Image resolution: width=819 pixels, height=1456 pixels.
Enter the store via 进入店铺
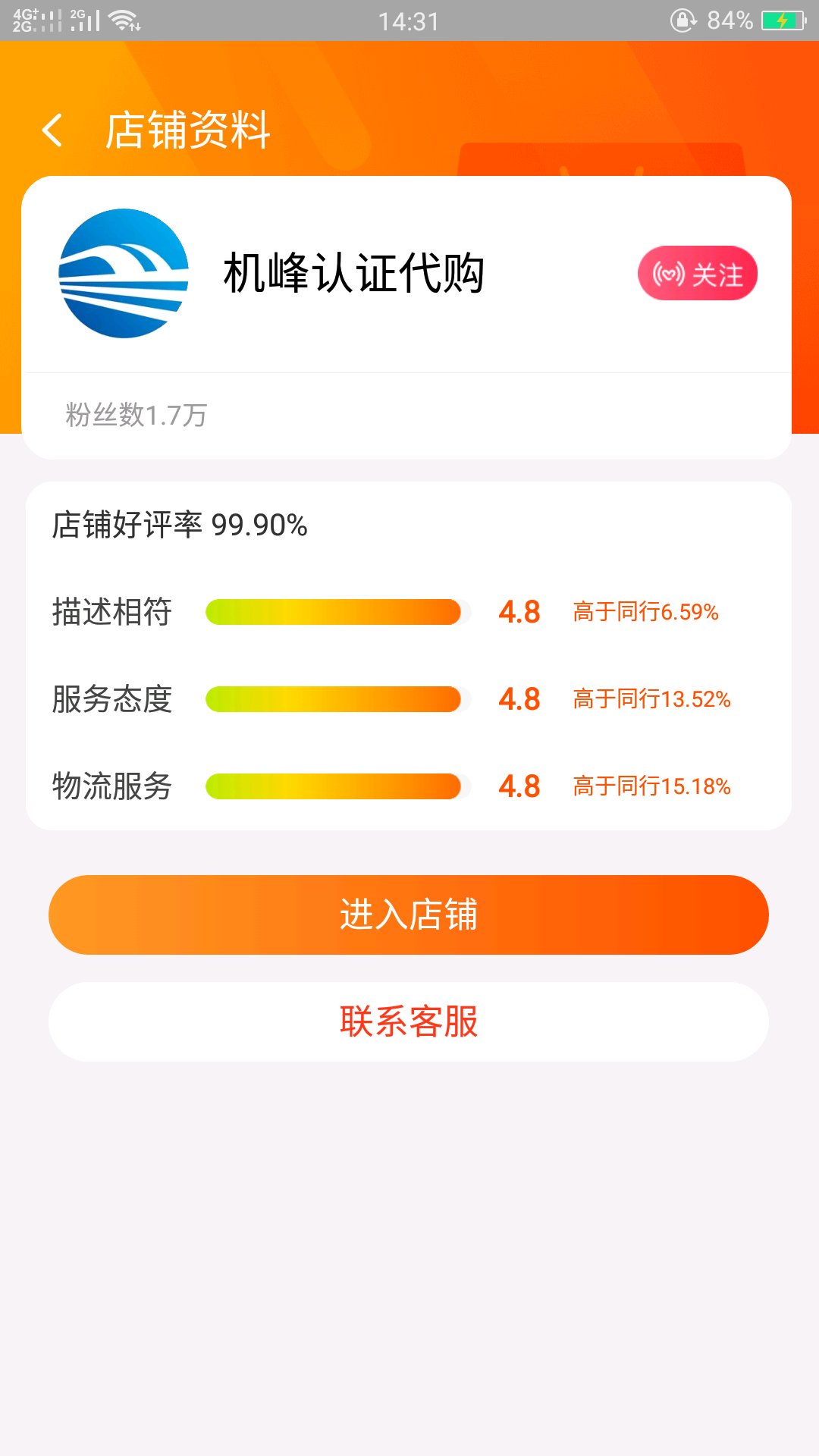(409, 915)
